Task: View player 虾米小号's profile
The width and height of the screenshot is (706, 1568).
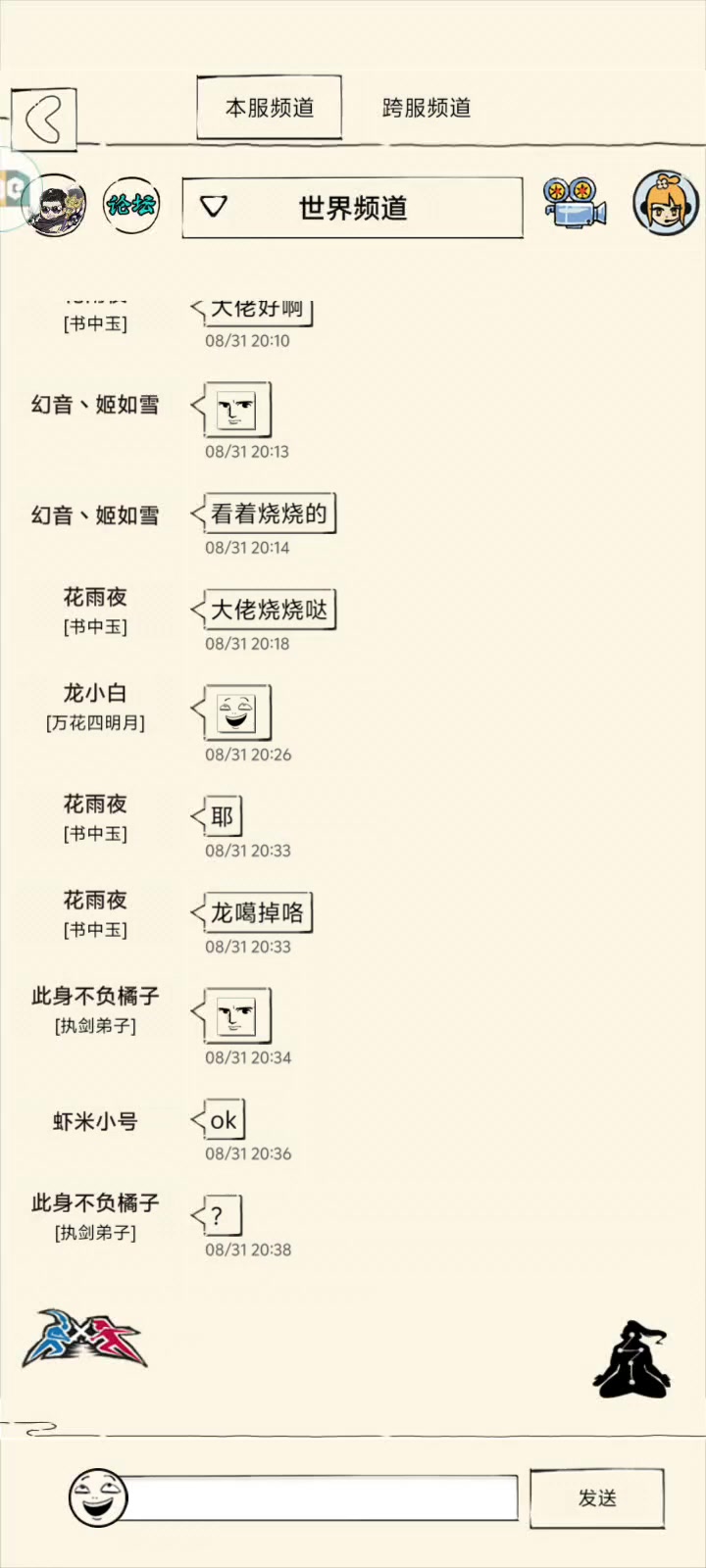Action: click(x=95, y=1121)
